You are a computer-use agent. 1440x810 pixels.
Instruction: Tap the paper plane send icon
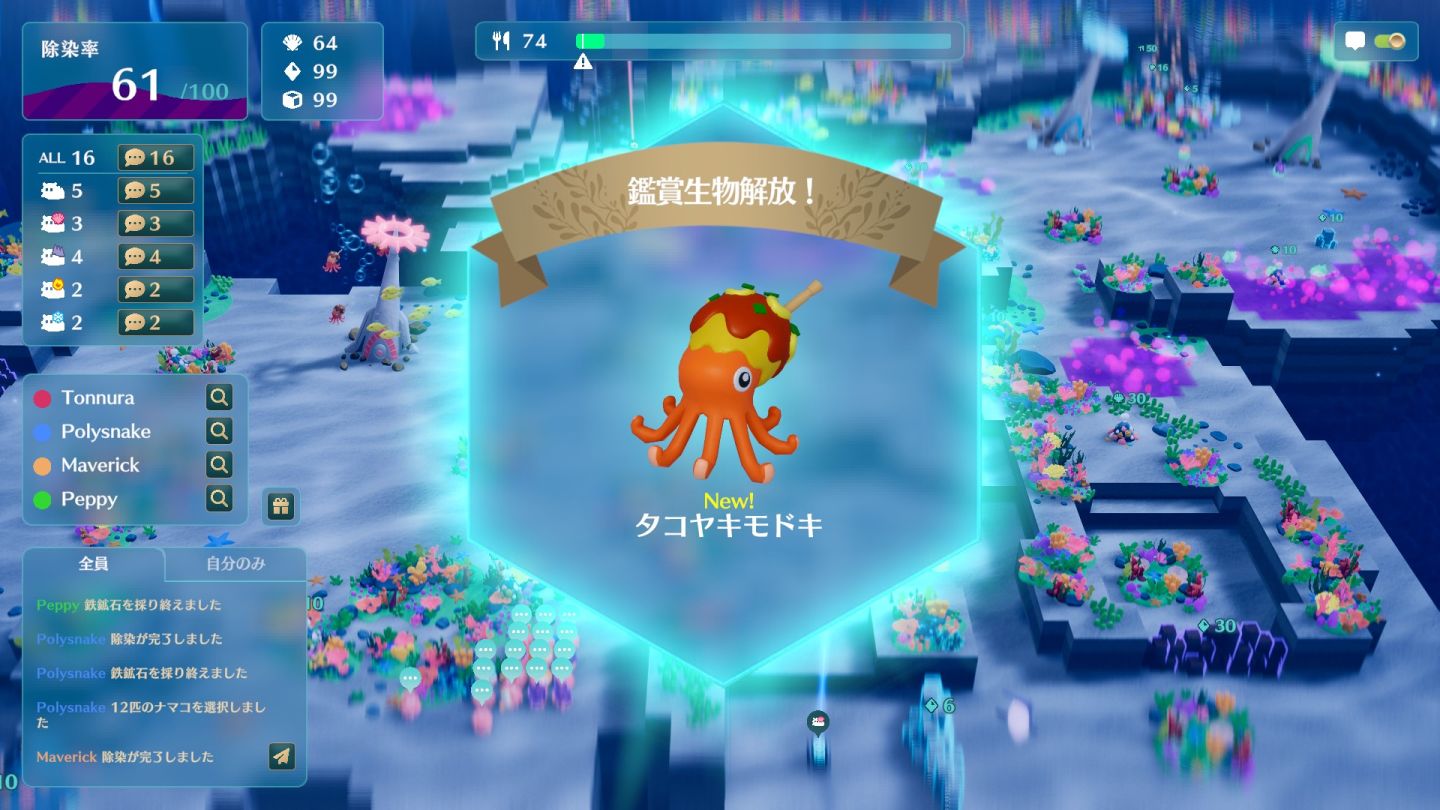[x=282, y=756]
